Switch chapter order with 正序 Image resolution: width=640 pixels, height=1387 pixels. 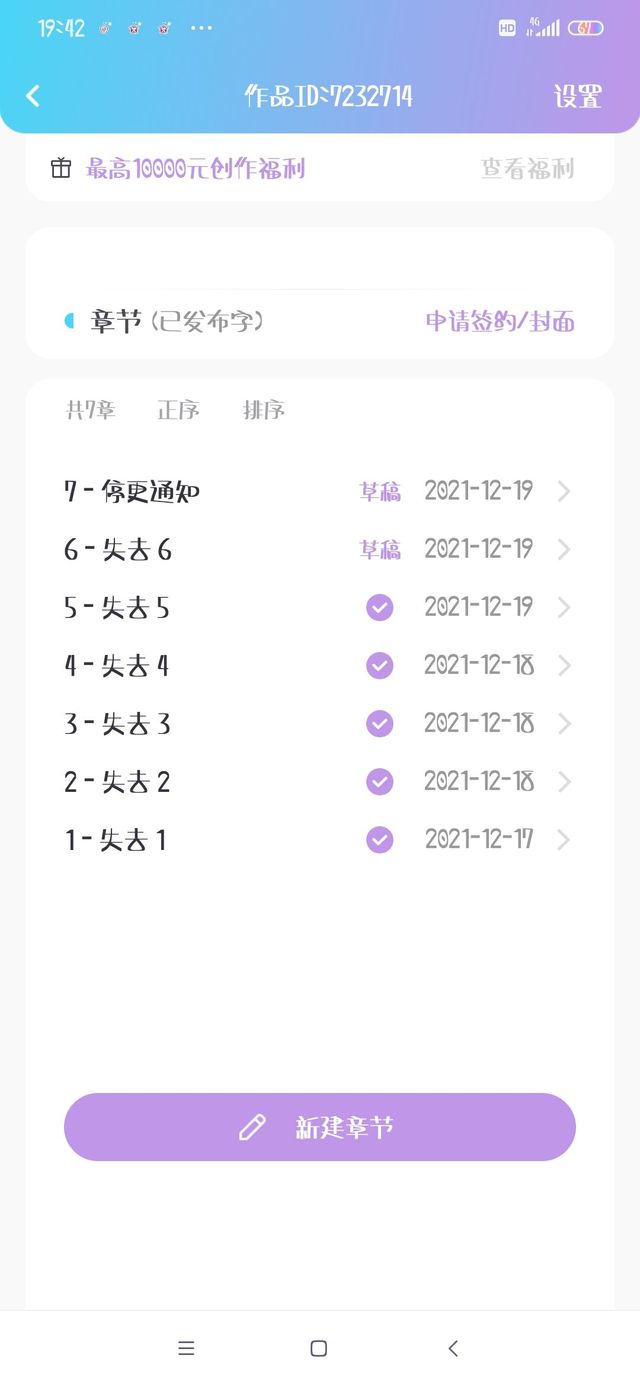178,410
